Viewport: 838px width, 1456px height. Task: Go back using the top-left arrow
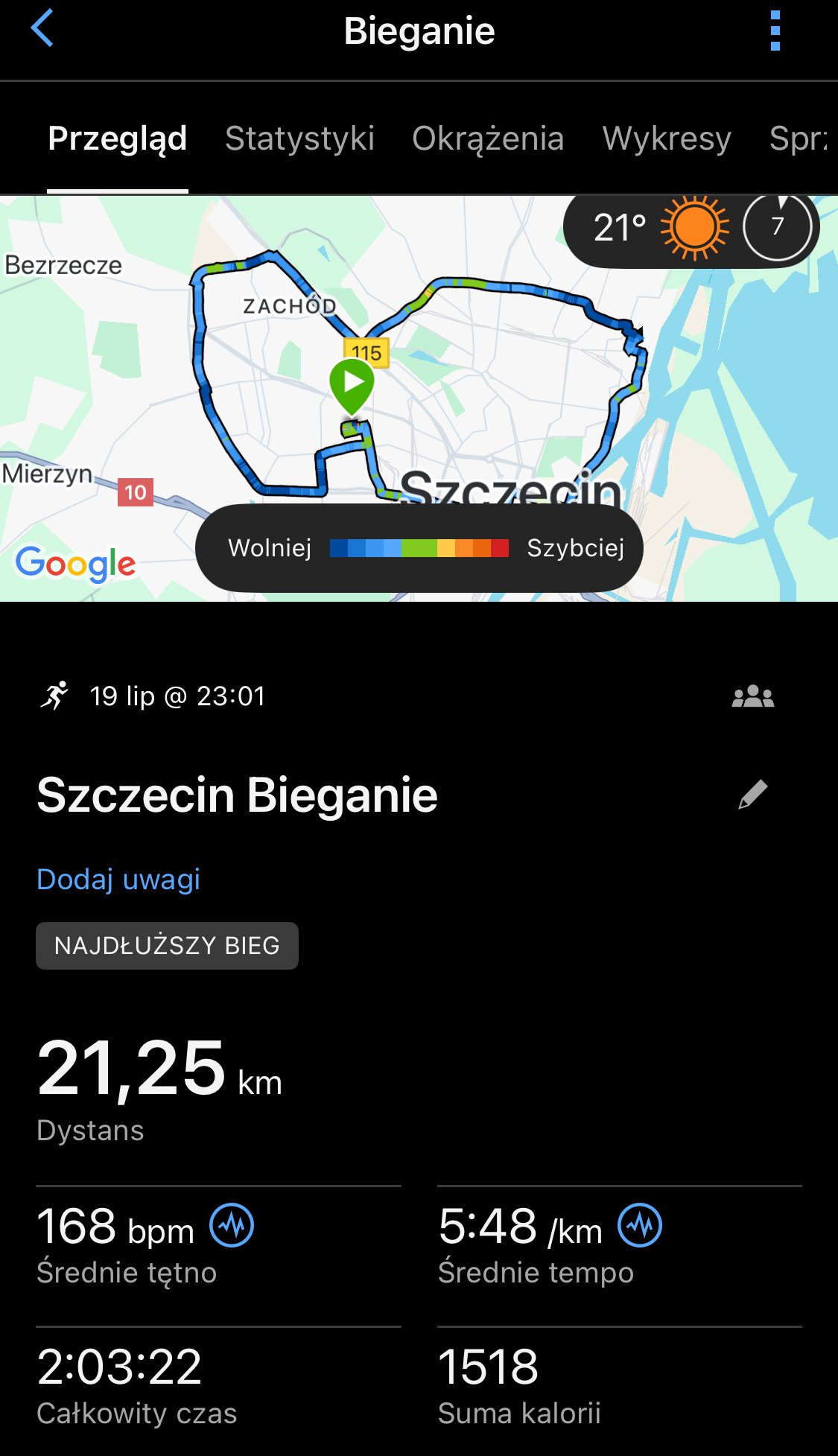click(42, 28)
